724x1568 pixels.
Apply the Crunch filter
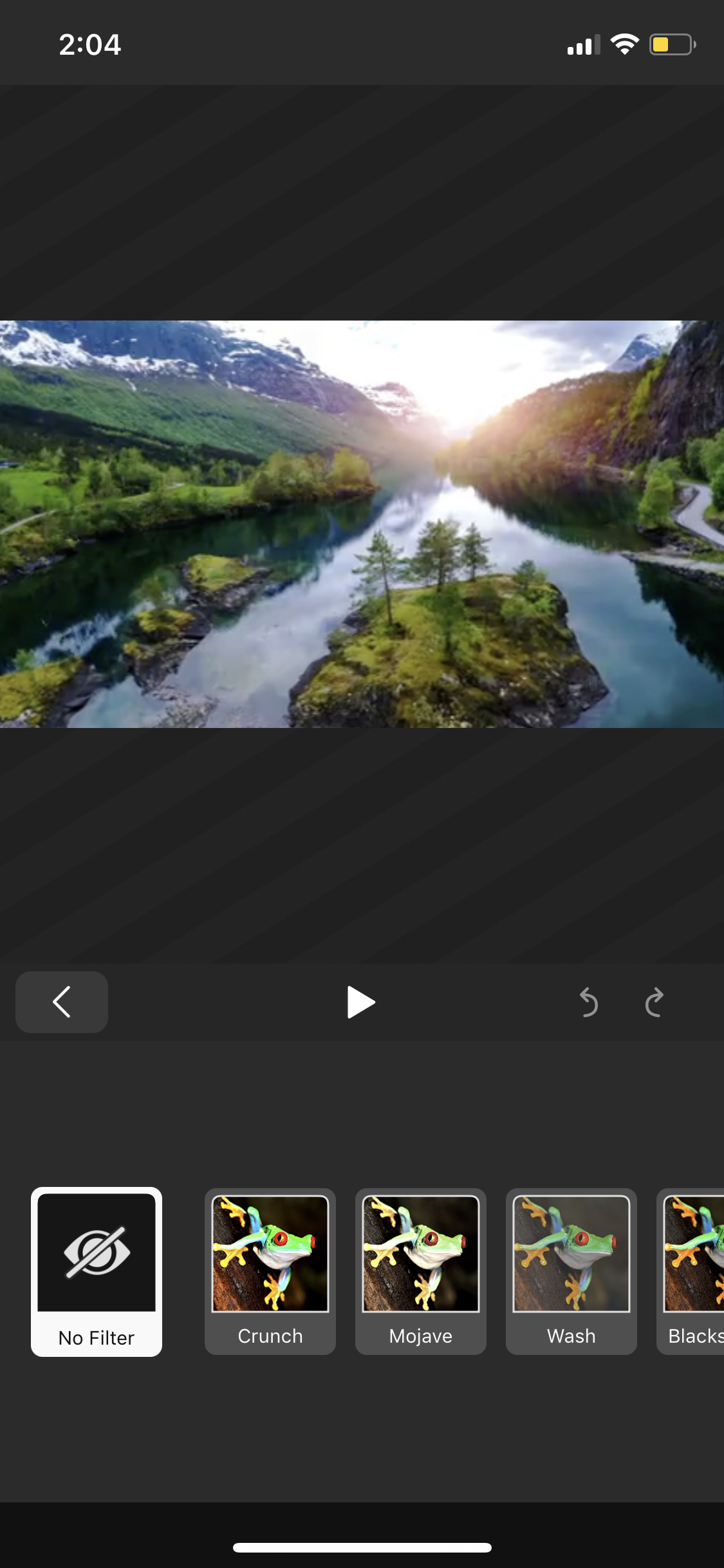coord(270,1271)
